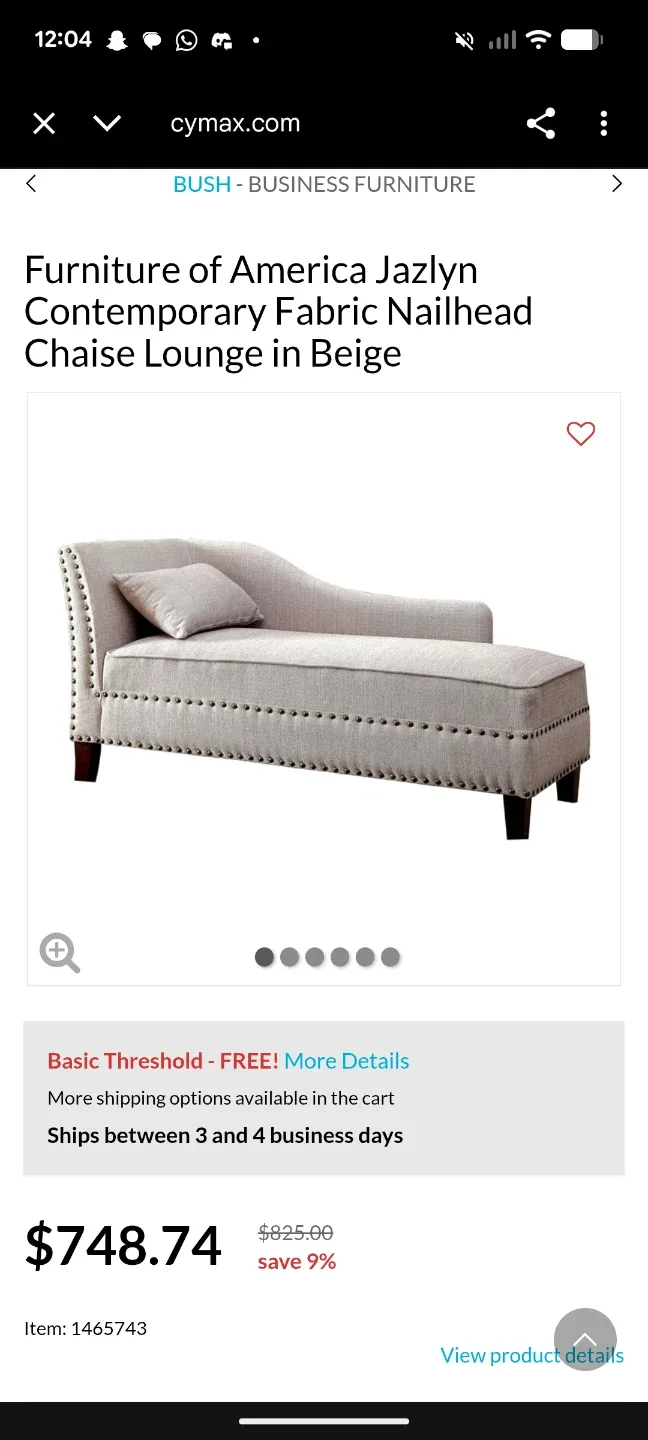Open More Details about shipping

pos(347,1061)
